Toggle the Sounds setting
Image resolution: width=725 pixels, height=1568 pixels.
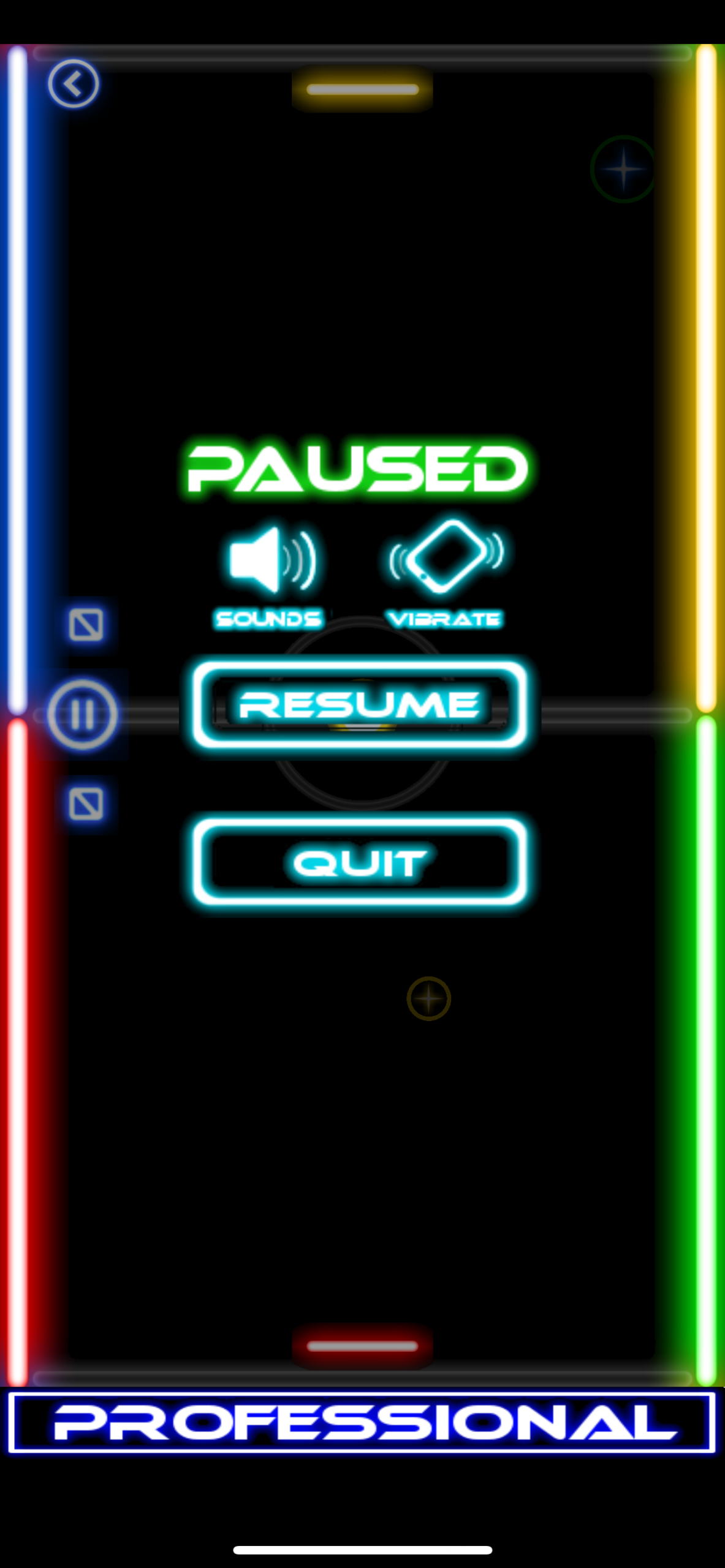click(270, 573)
